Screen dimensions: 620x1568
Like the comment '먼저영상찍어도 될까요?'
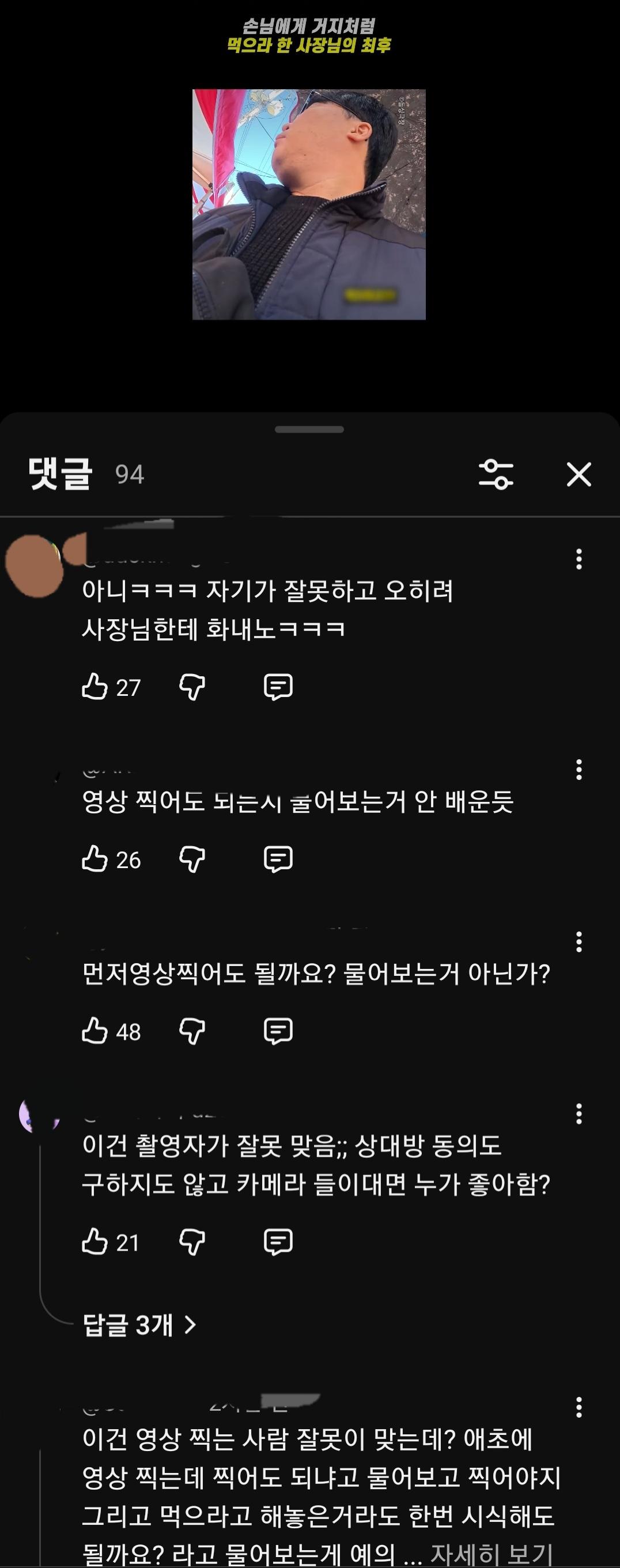pyautogui.click(x=94, y=1031)
